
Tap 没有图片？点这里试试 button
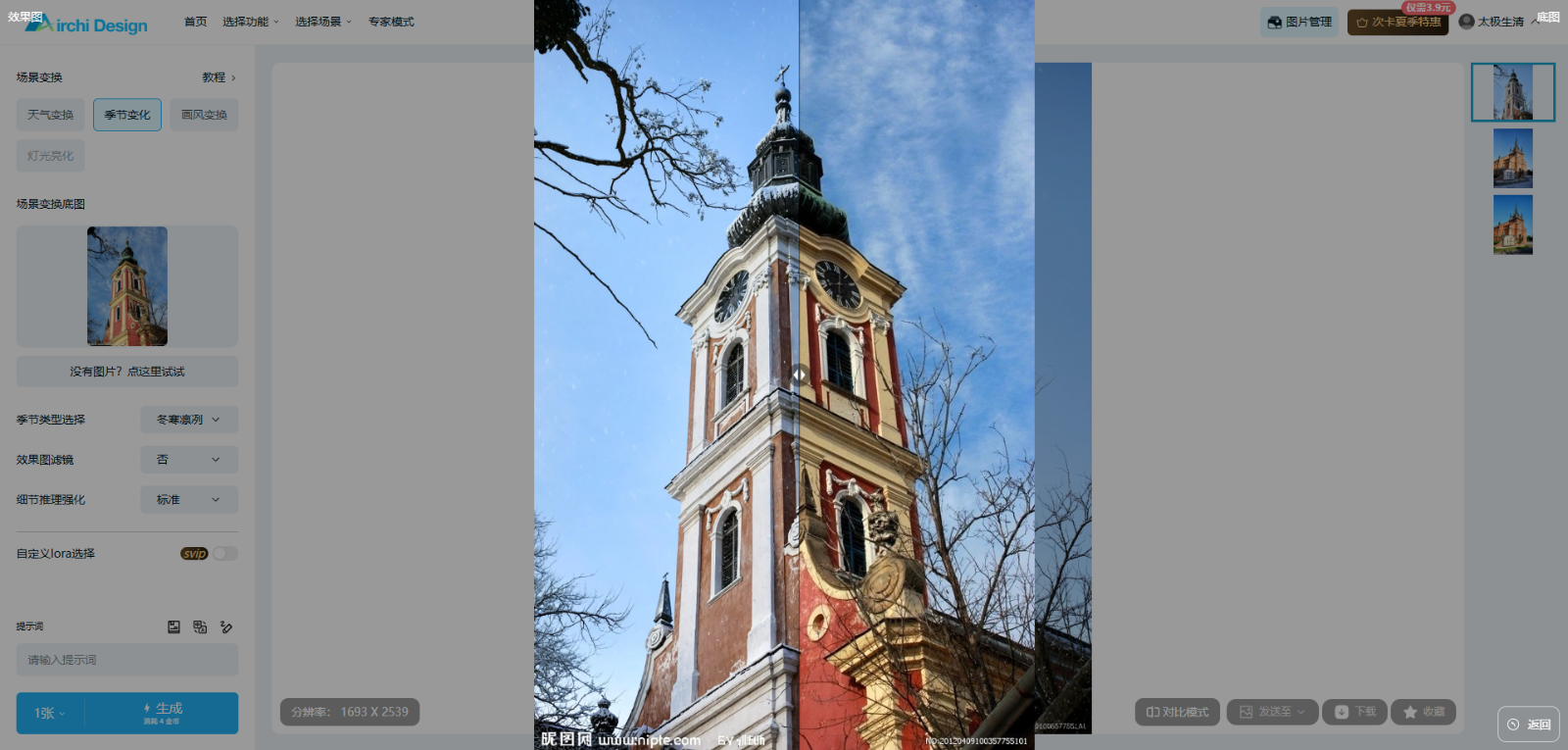[127, 372]
